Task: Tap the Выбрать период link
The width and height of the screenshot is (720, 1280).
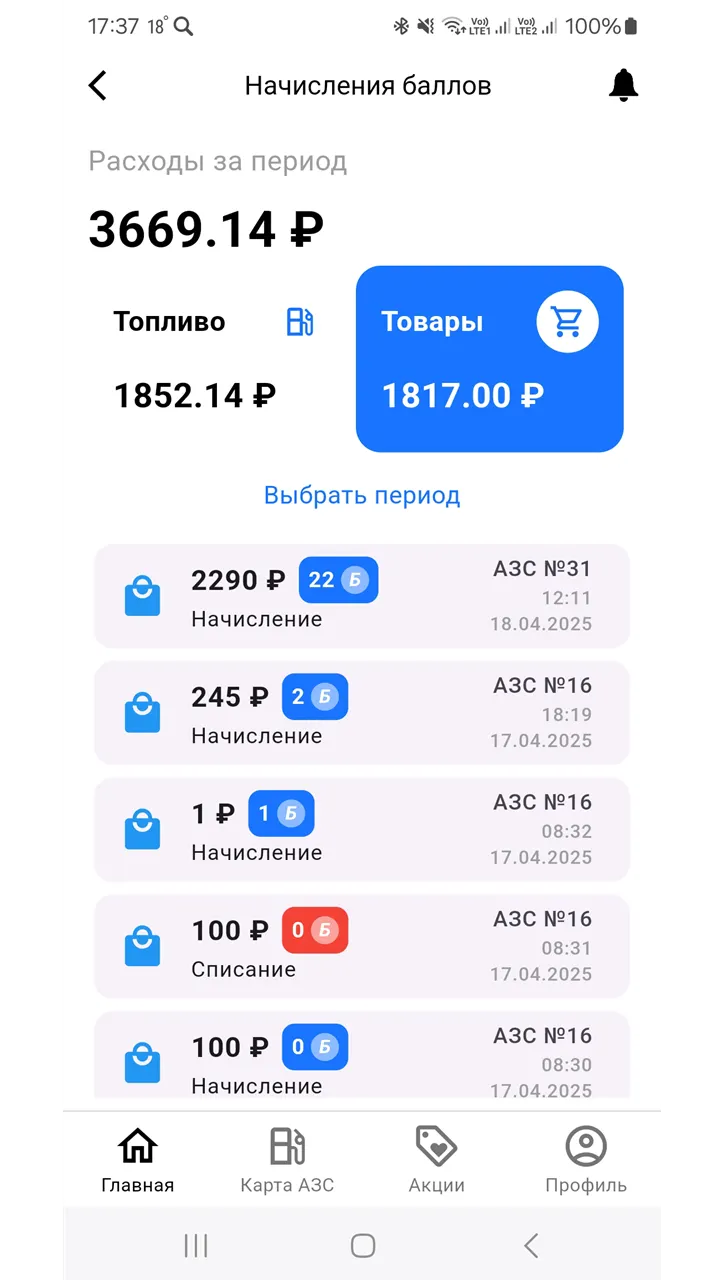Action: coord(362,495)
